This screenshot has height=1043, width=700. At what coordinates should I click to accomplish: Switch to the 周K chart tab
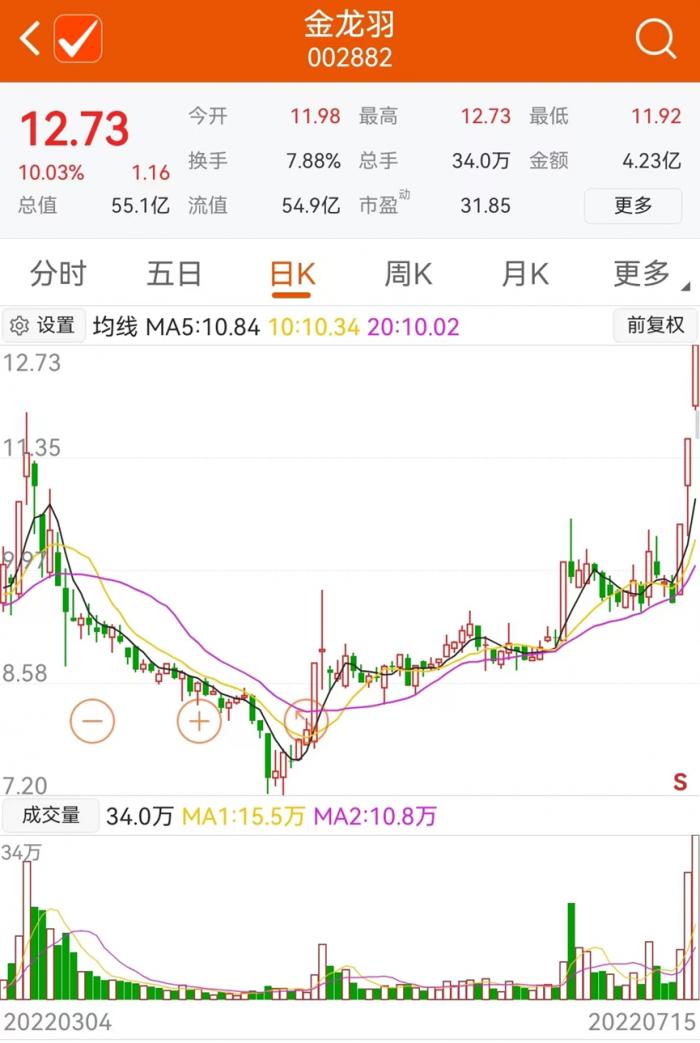click(408, 274)
